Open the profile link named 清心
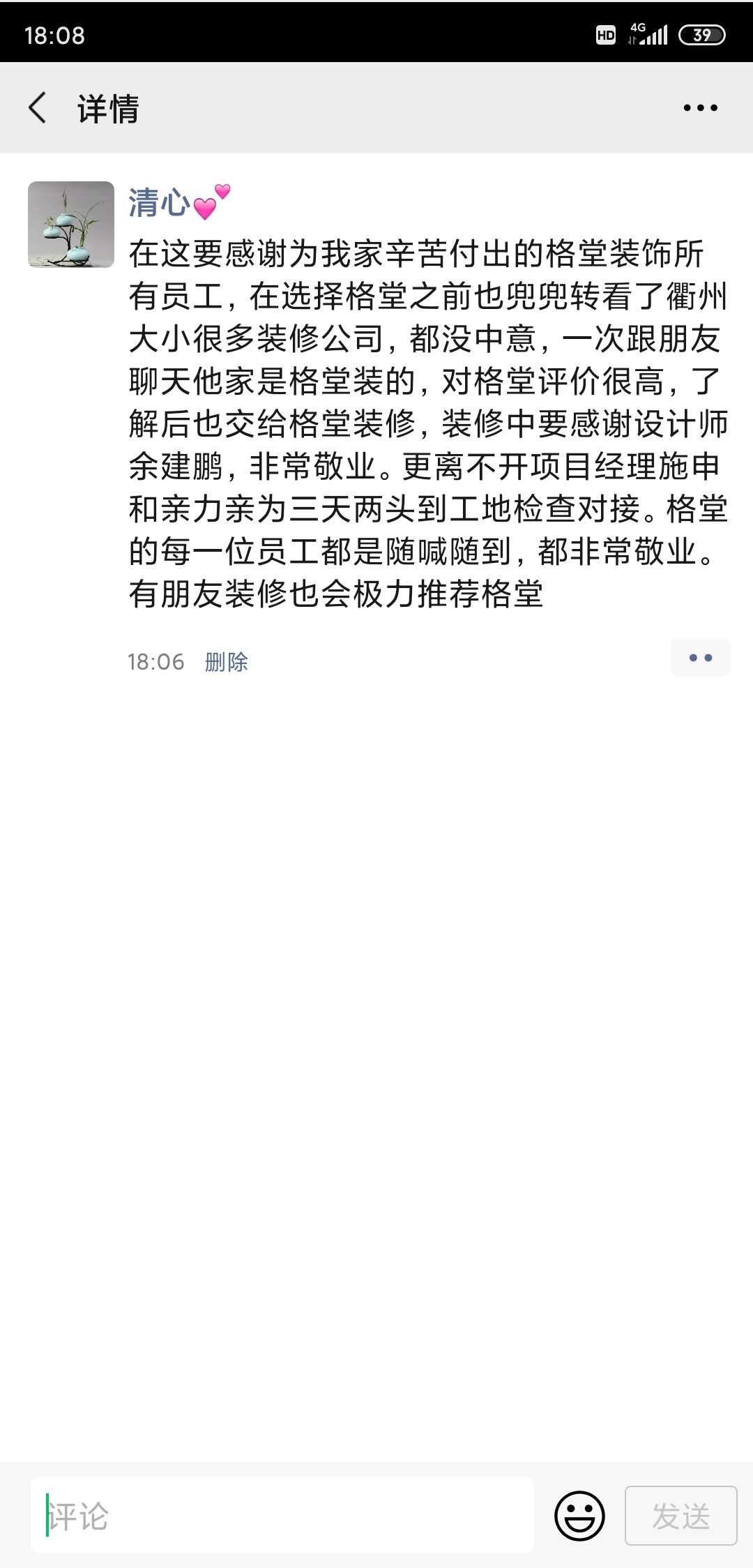Screen dimensions: 753x1568 tap(160, 203)
